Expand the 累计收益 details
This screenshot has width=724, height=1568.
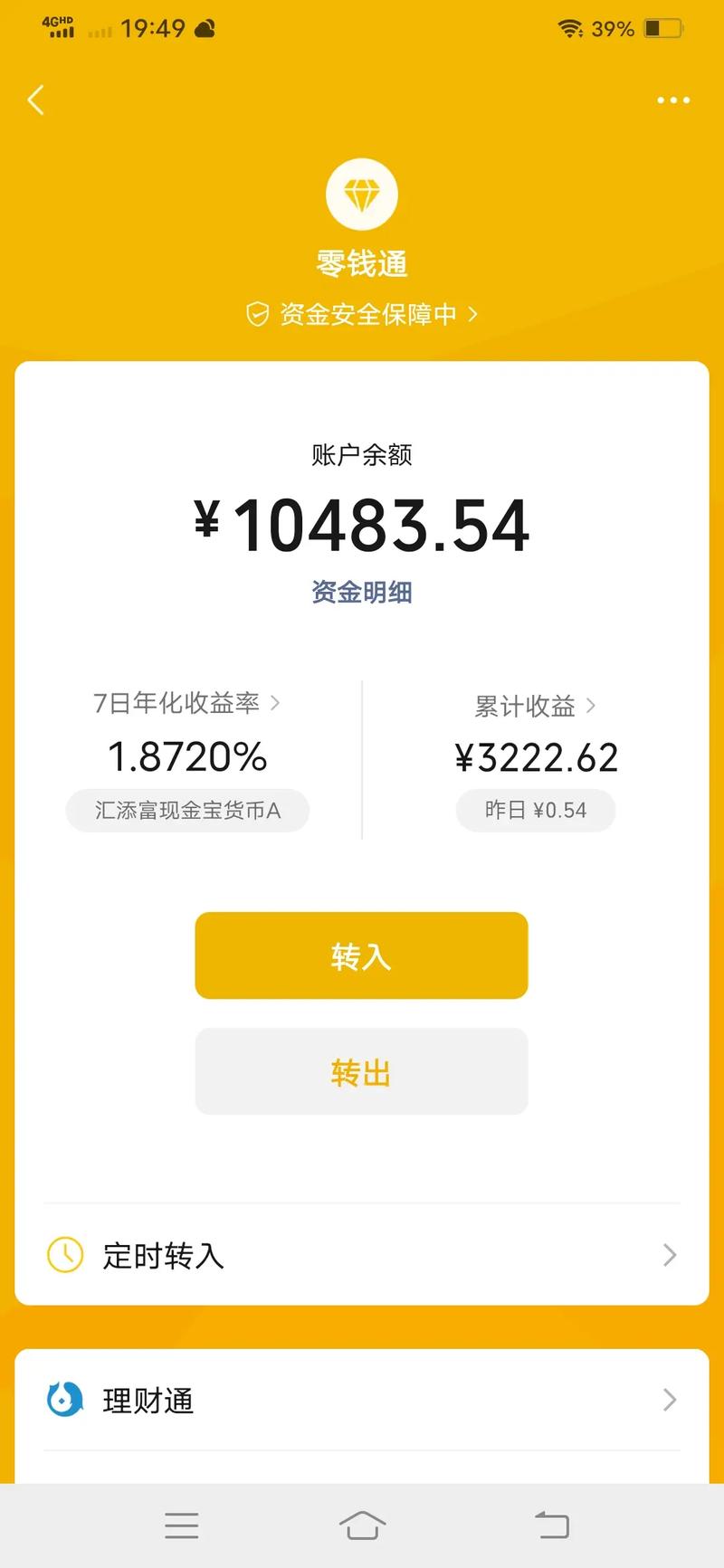(593, 706)
